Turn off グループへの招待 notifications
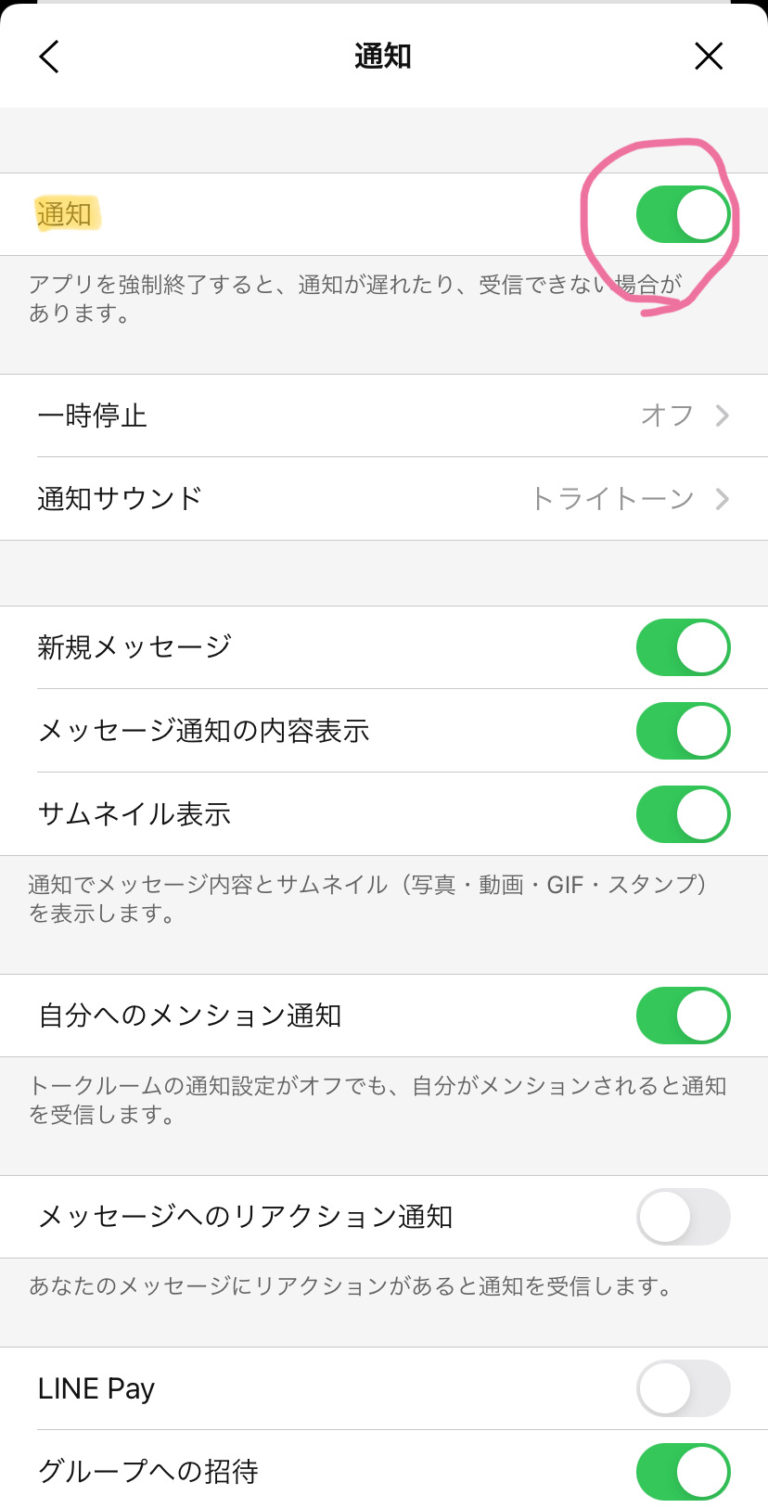768x1508 pixels. point(683,1472)
